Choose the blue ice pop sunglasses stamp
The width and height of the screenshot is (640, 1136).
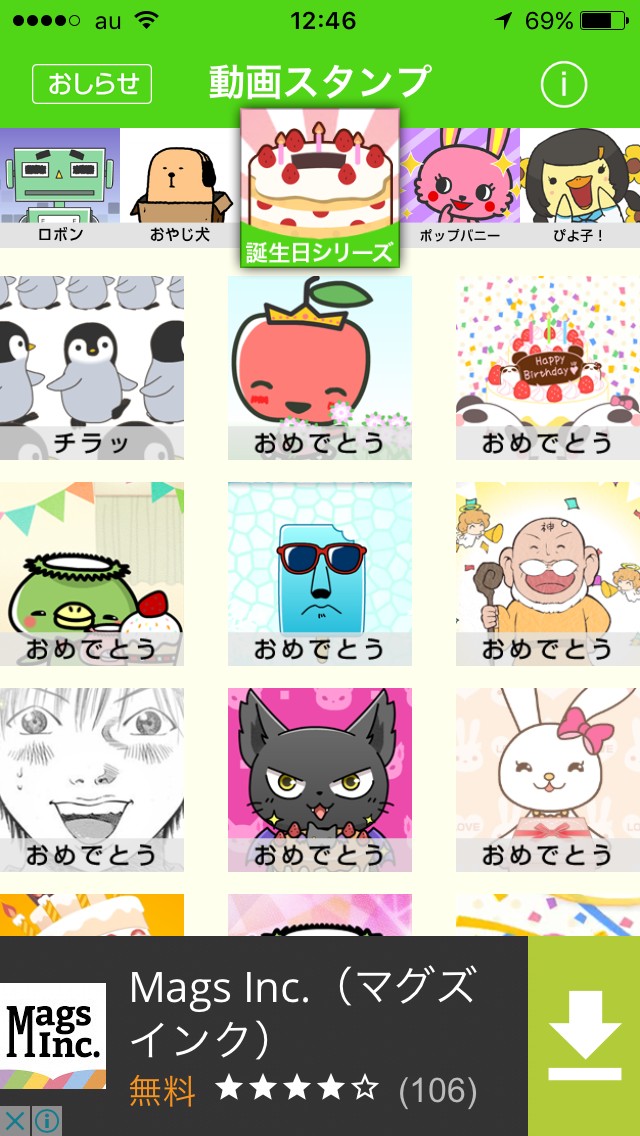(320, 574)
